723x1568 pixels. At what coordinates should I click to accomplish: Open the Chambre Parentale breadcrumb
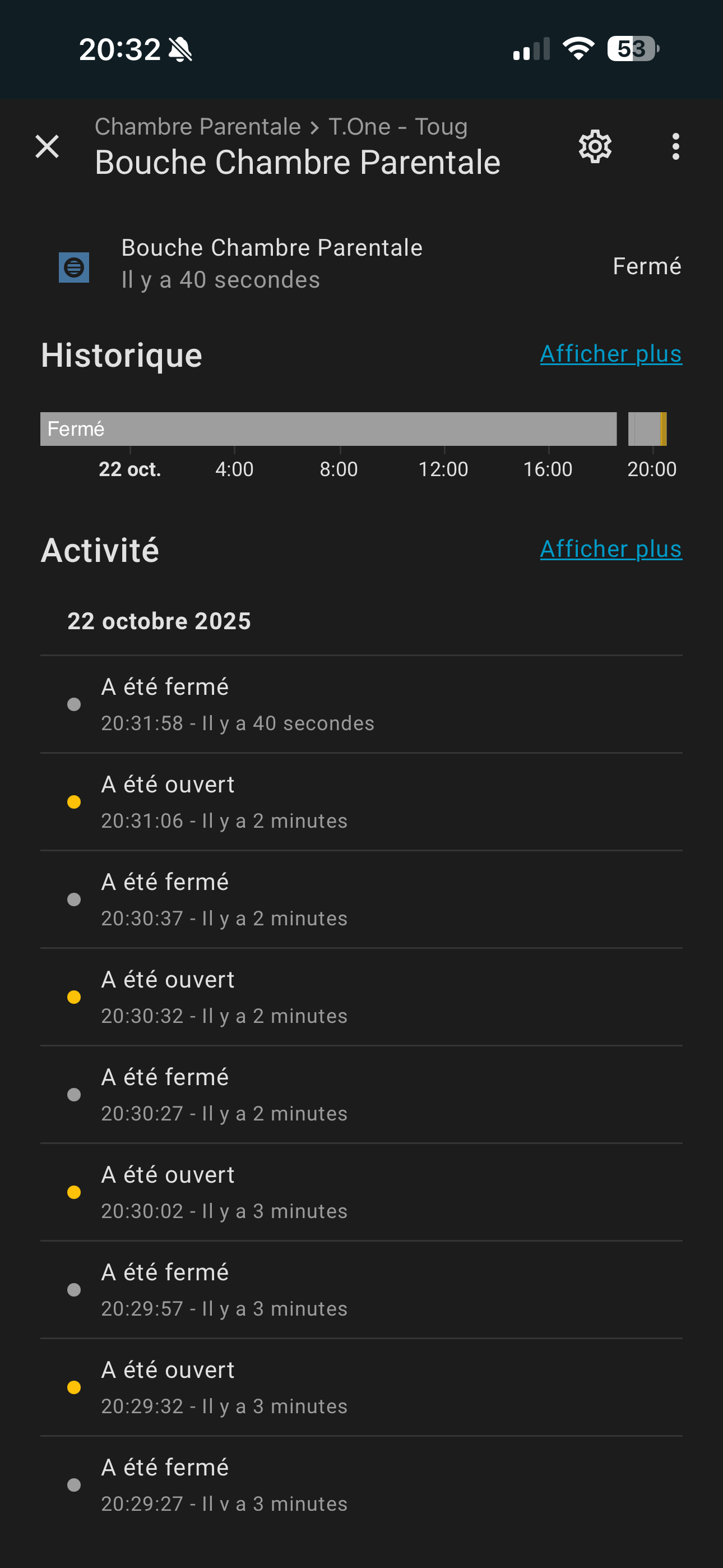click(x=198, y=127)
